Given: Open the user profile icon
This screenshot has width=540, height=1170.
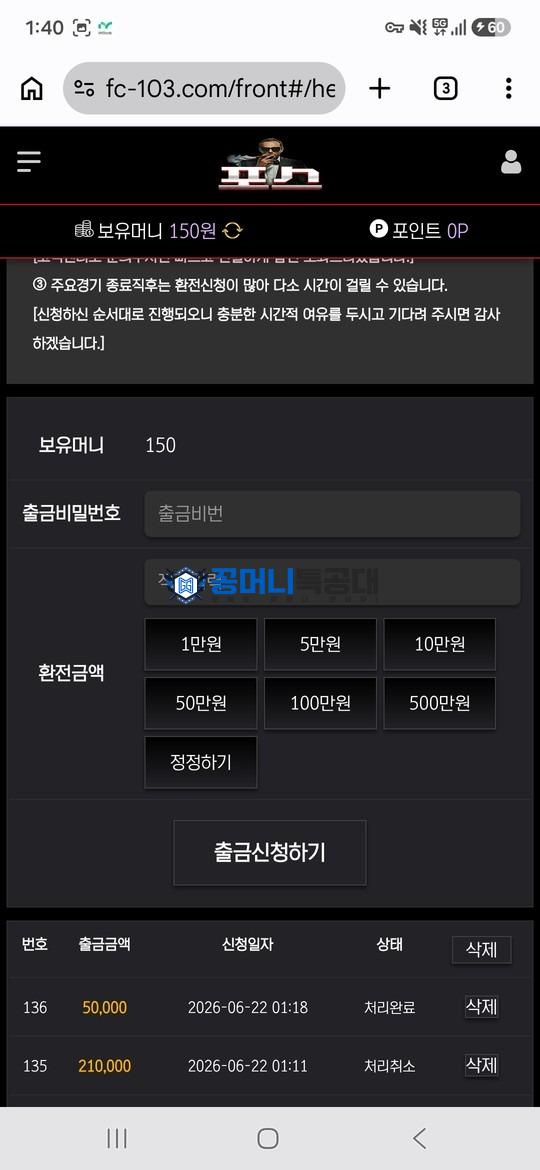Looking at the screenshot, I should (x=511, y=161).
